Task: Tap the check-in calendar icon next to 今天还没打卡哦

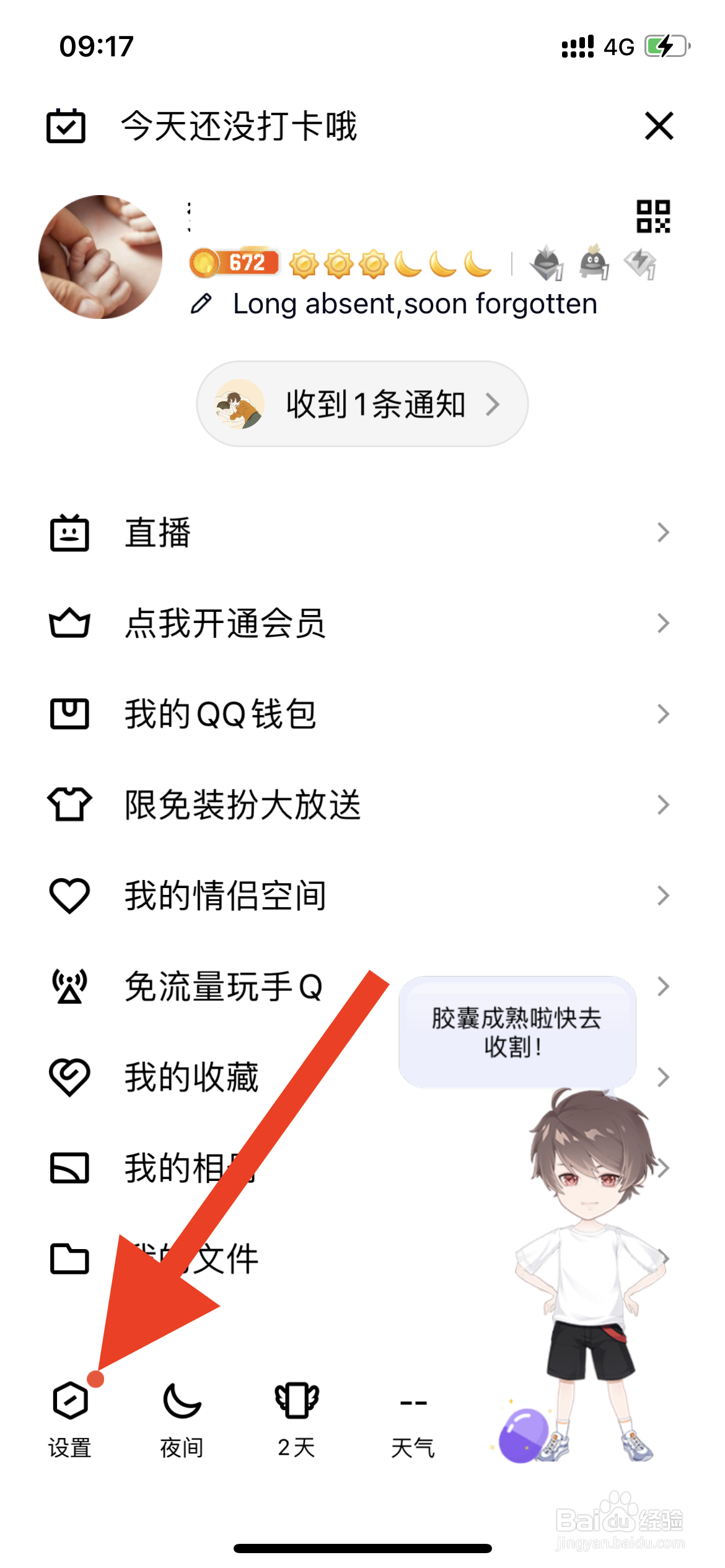Action: [x=66, y=126]
